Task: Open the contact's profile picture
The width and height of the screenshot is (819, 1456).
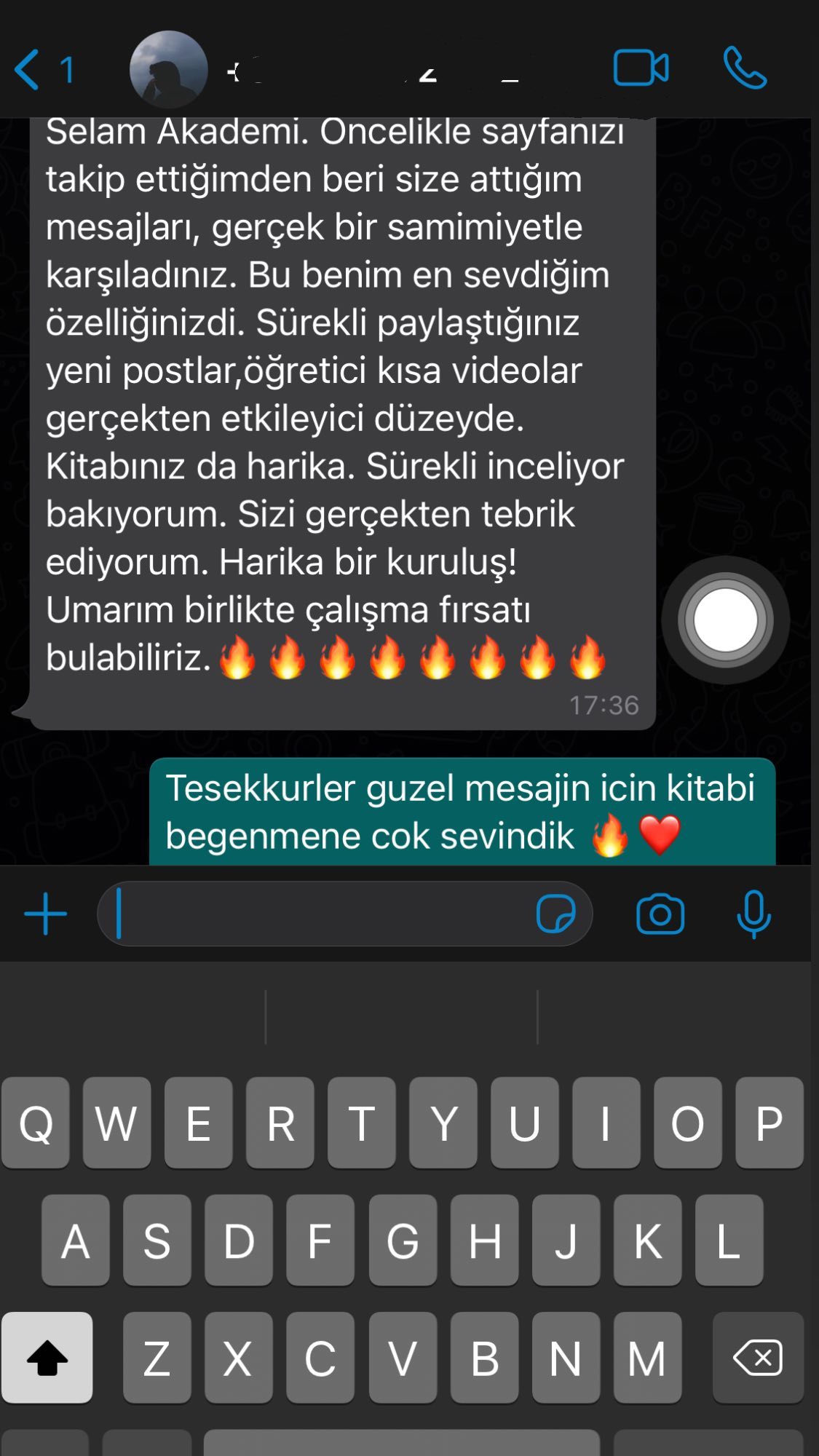Action: click(169, 70)
